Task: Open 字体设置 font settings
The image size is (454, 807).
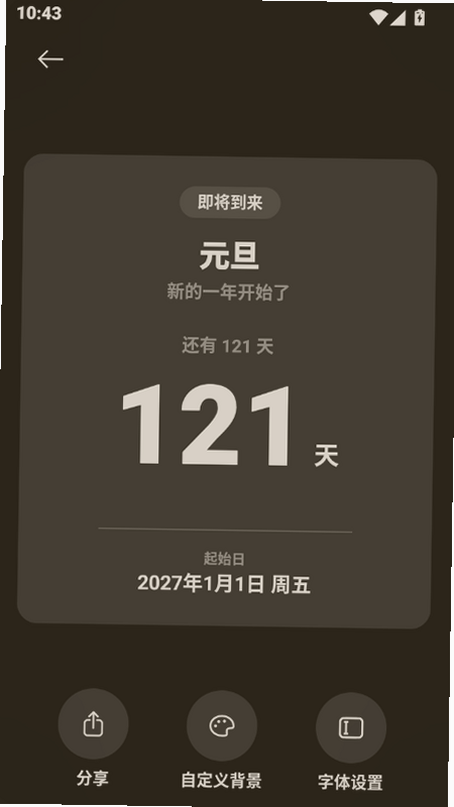Action: click(351, 728)
